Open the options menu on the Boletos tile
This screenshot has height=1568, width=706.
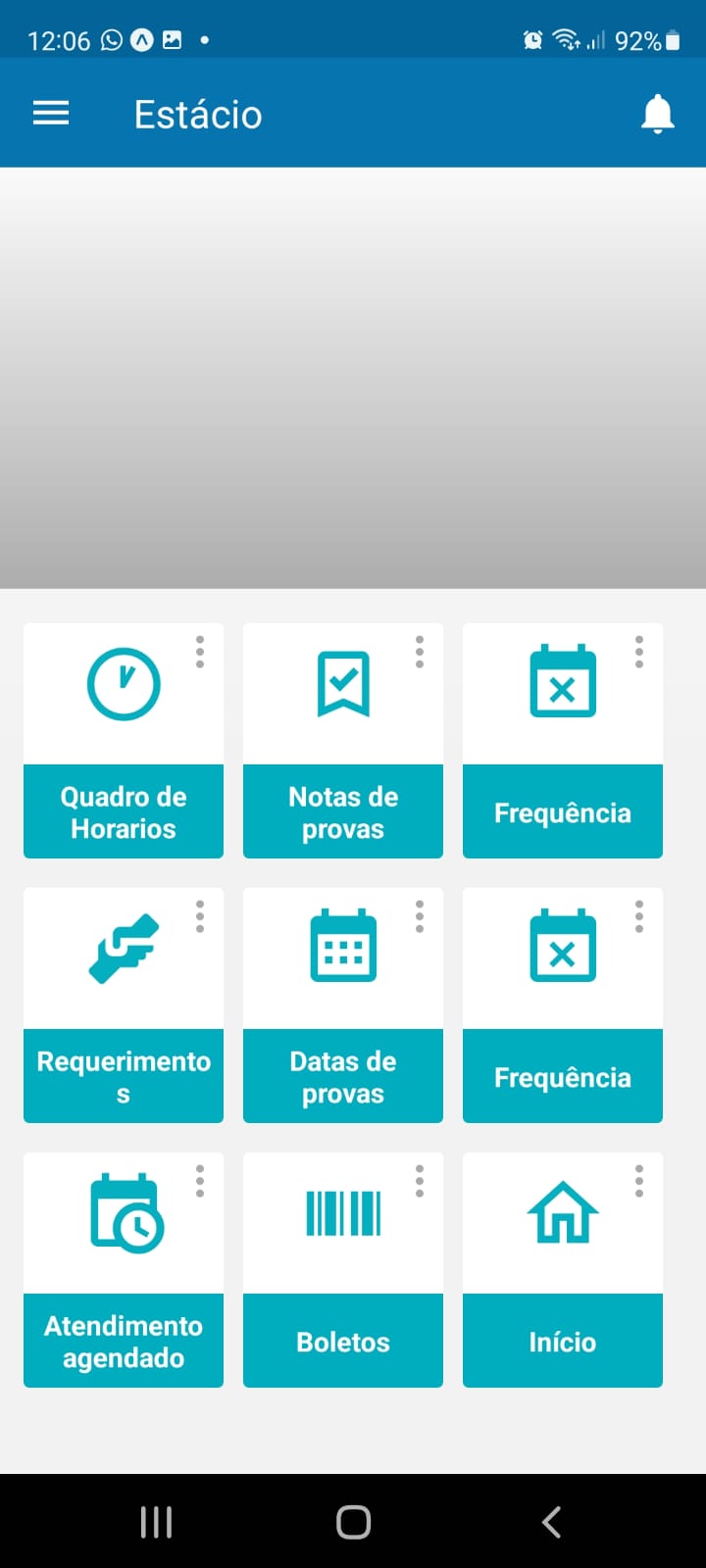pyautogui.click(x=419, y=1181)
